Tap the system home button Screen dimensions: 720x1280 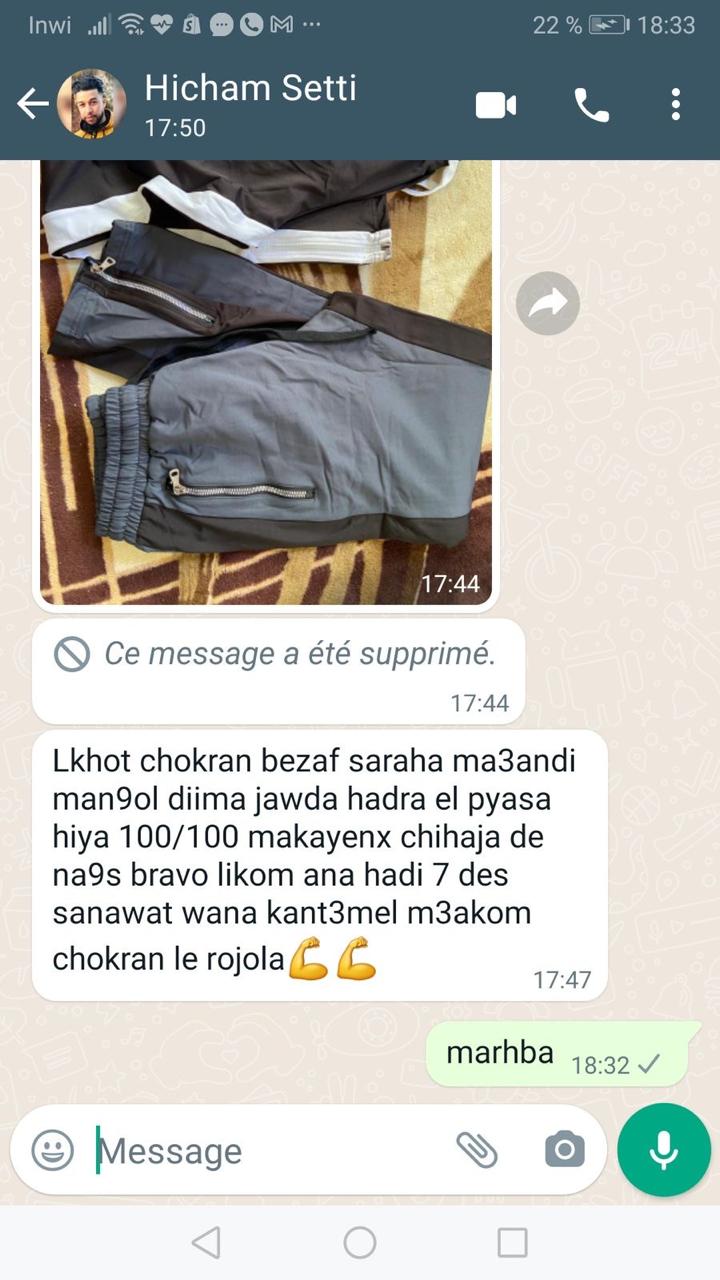pyautogui.click(x=360, y=1242)
